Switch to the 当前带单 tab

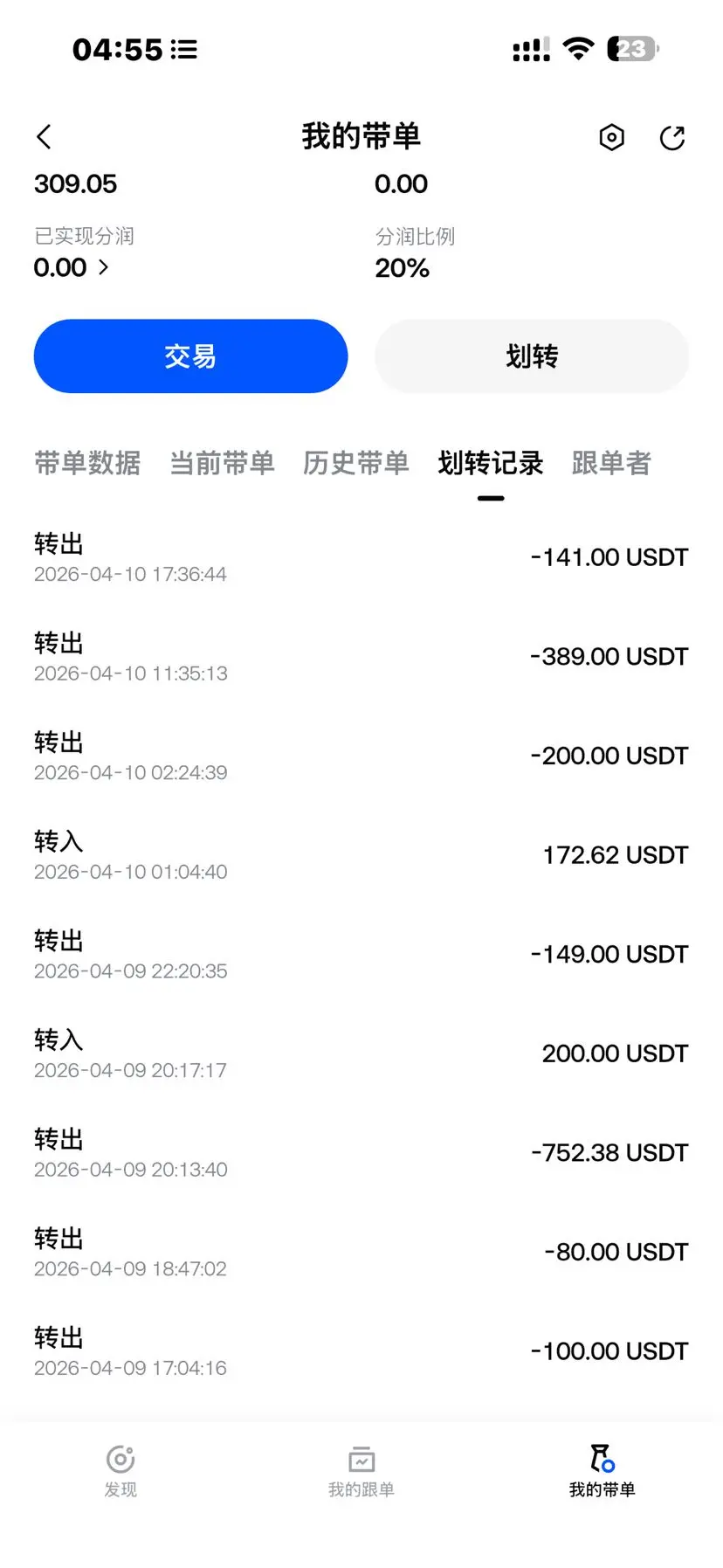(222, 463)
